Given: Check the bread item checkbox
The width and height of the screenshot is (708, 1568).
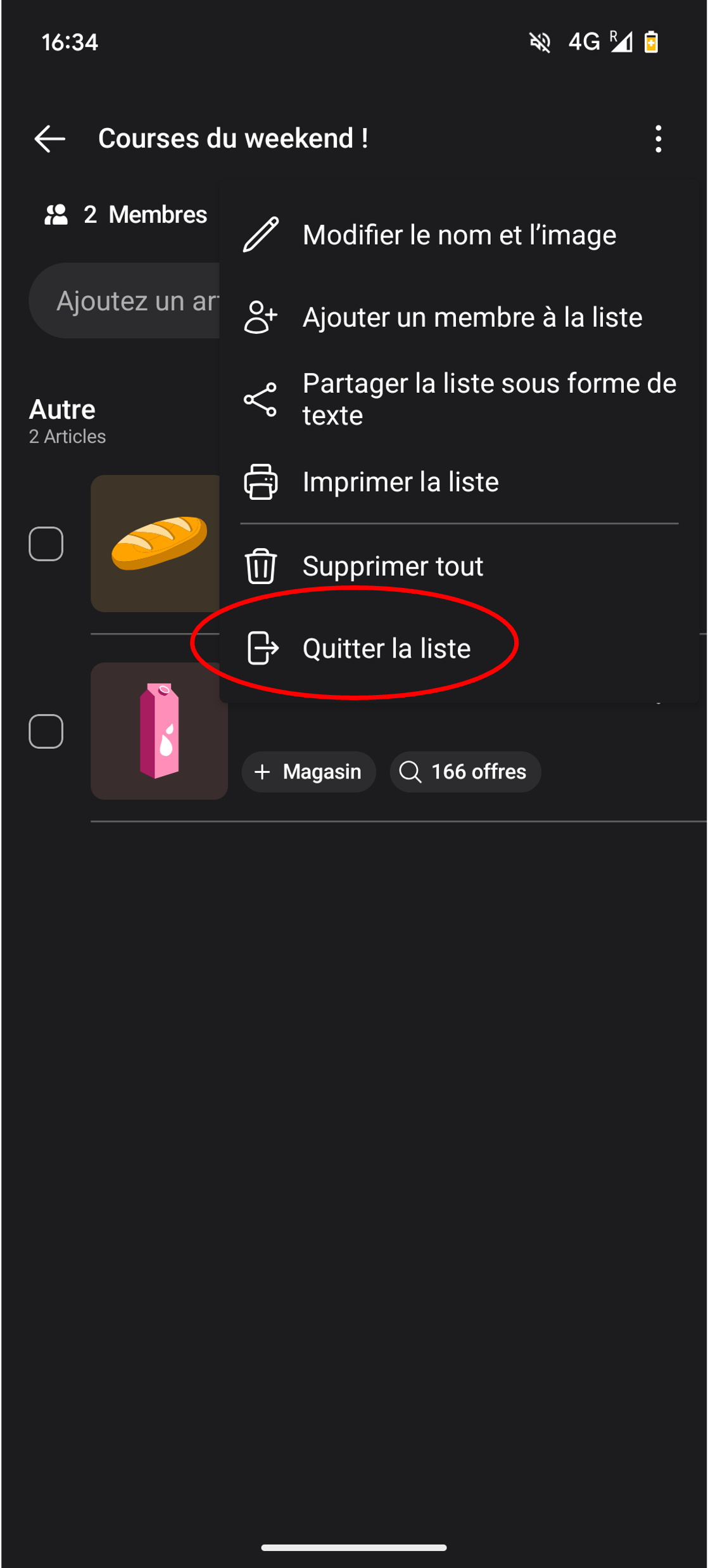Looking at the screenshot, I should tap(46, 544).
